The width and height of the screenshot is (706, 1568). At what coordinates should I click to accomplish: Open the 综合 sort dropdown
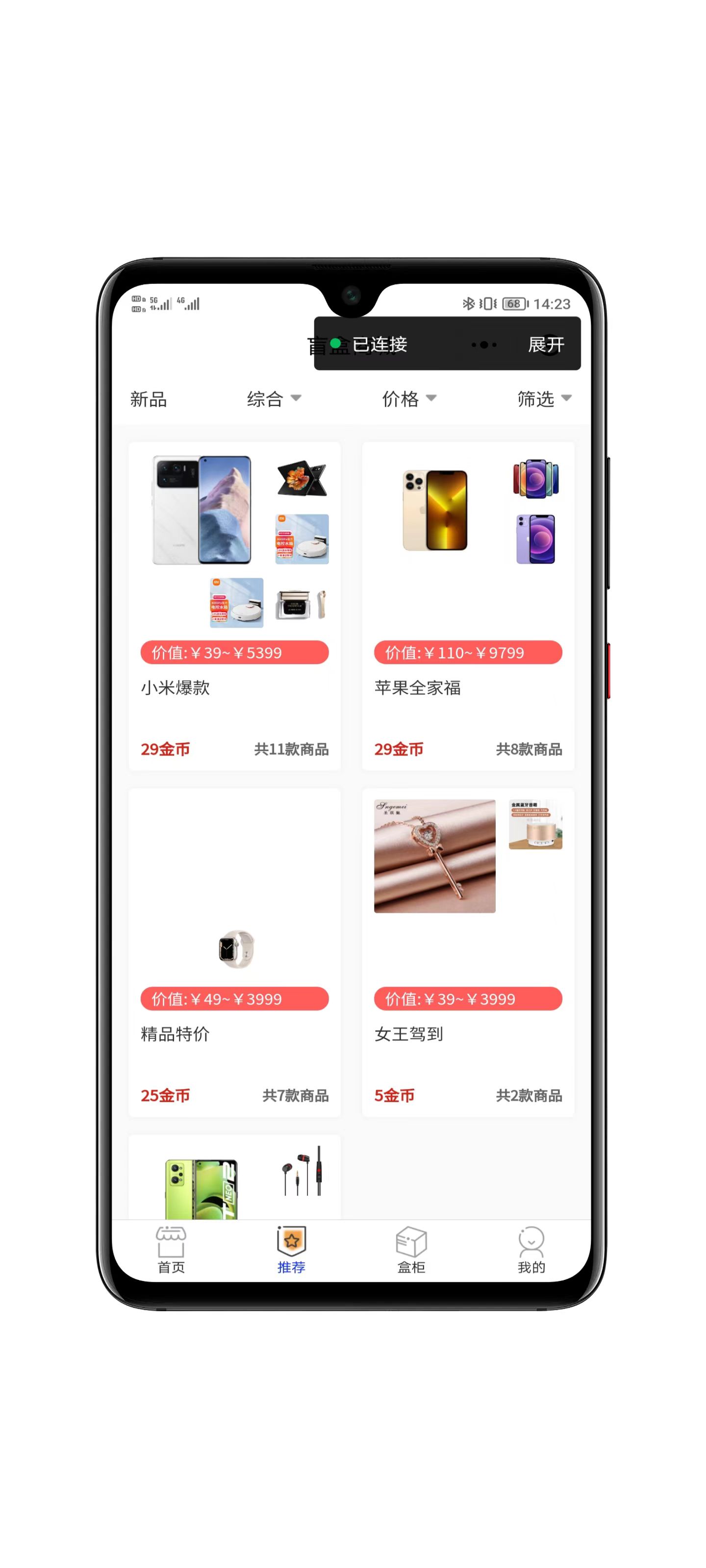point(274,399)
